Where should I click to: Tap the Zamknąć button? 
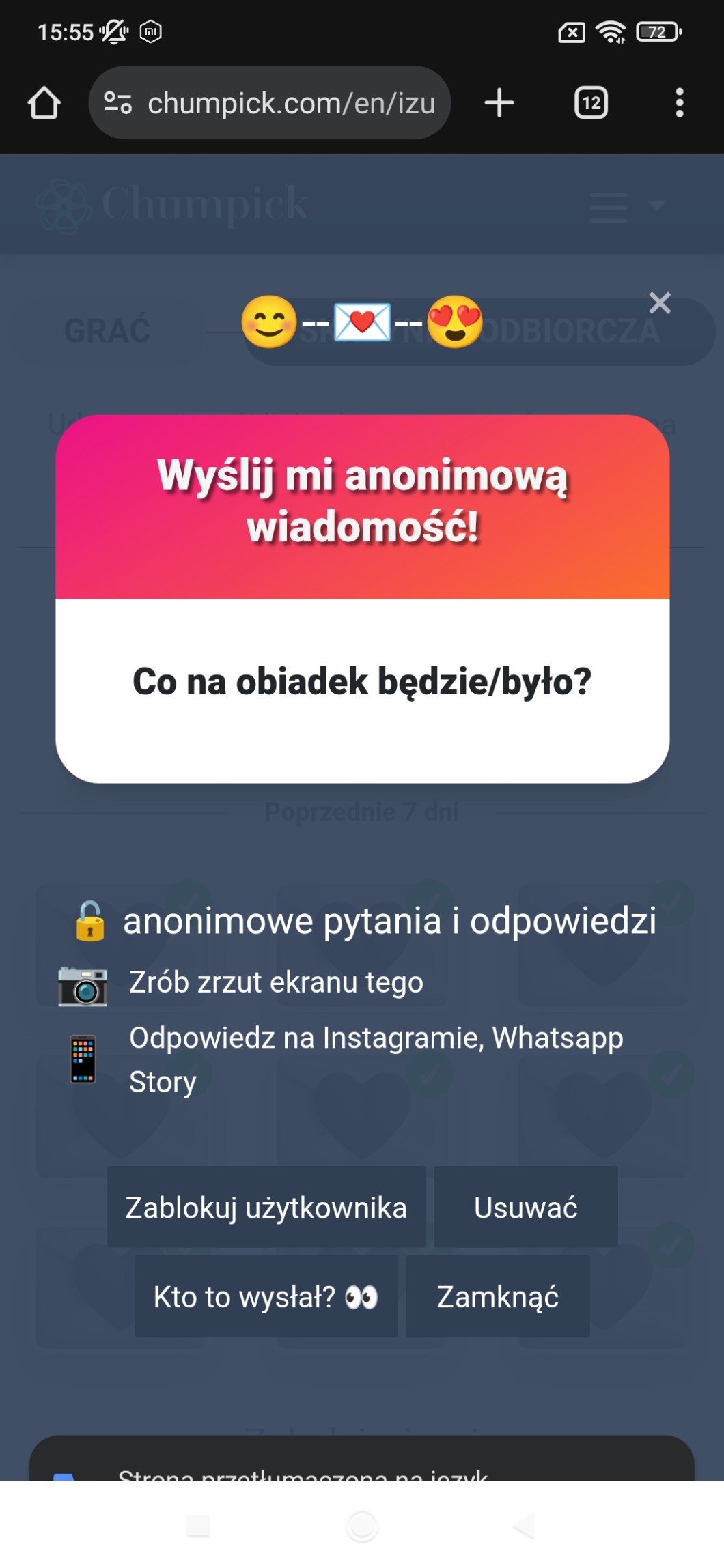pyautogui.click(x=497, y=1296)
